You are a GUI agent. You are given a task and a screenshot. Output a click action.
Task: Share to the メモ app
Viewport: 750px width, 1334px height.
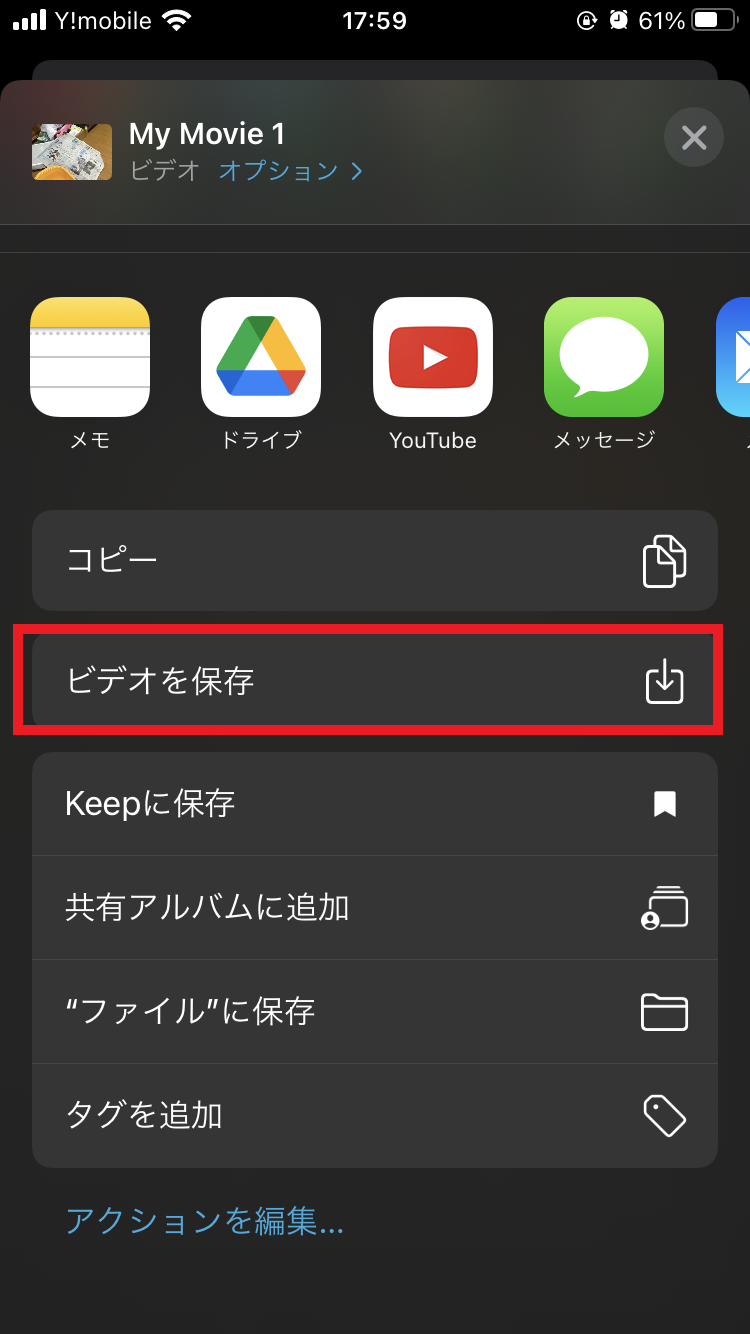coord(90,358)
